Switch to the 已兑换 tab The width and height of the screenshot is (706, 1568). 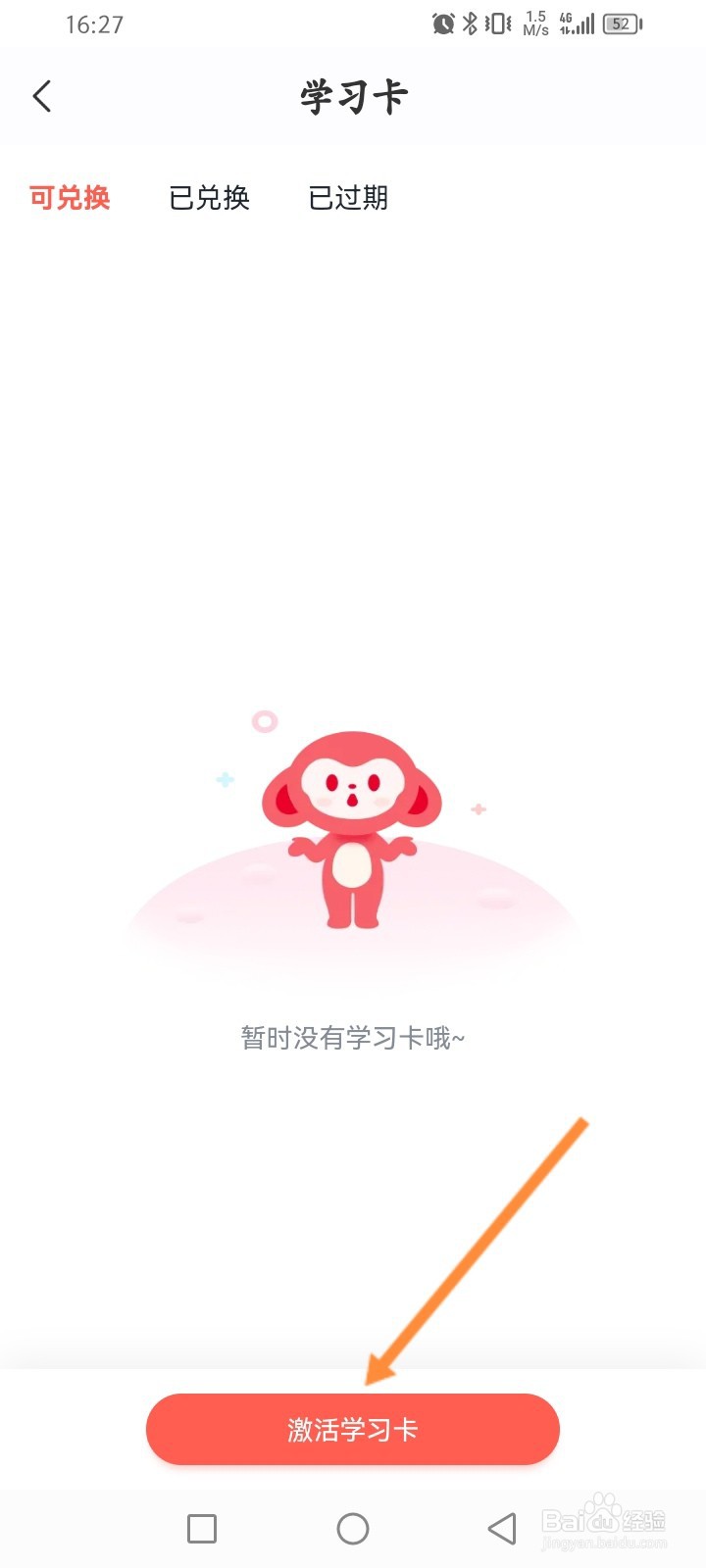(x=209, y=198)
